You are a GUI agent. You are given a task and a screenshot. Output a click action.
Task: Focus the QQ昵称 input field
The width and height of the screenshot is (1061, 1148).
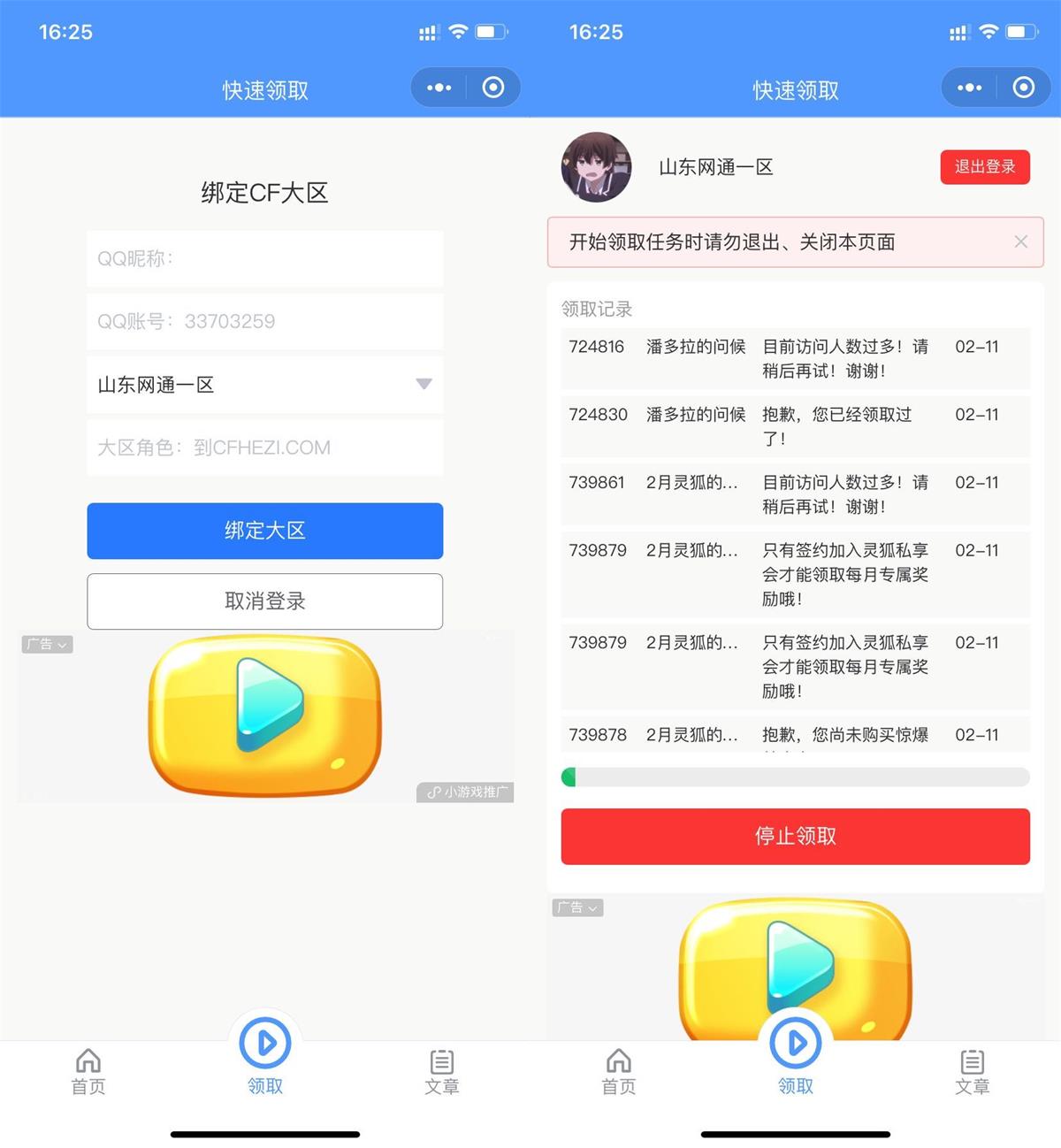264,258
